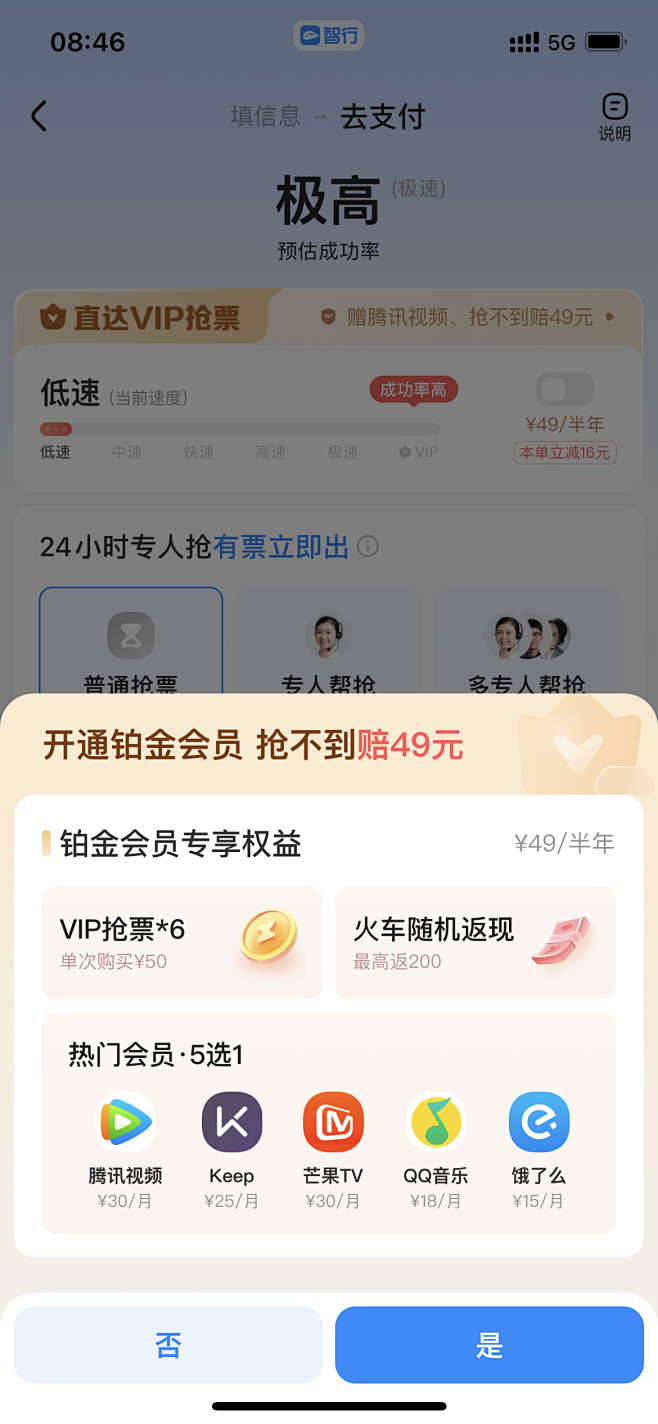Screen dimensions: 658x1424
Task: Open the VIP抢票*6 benefit card
Action: [x=182, y=942]
